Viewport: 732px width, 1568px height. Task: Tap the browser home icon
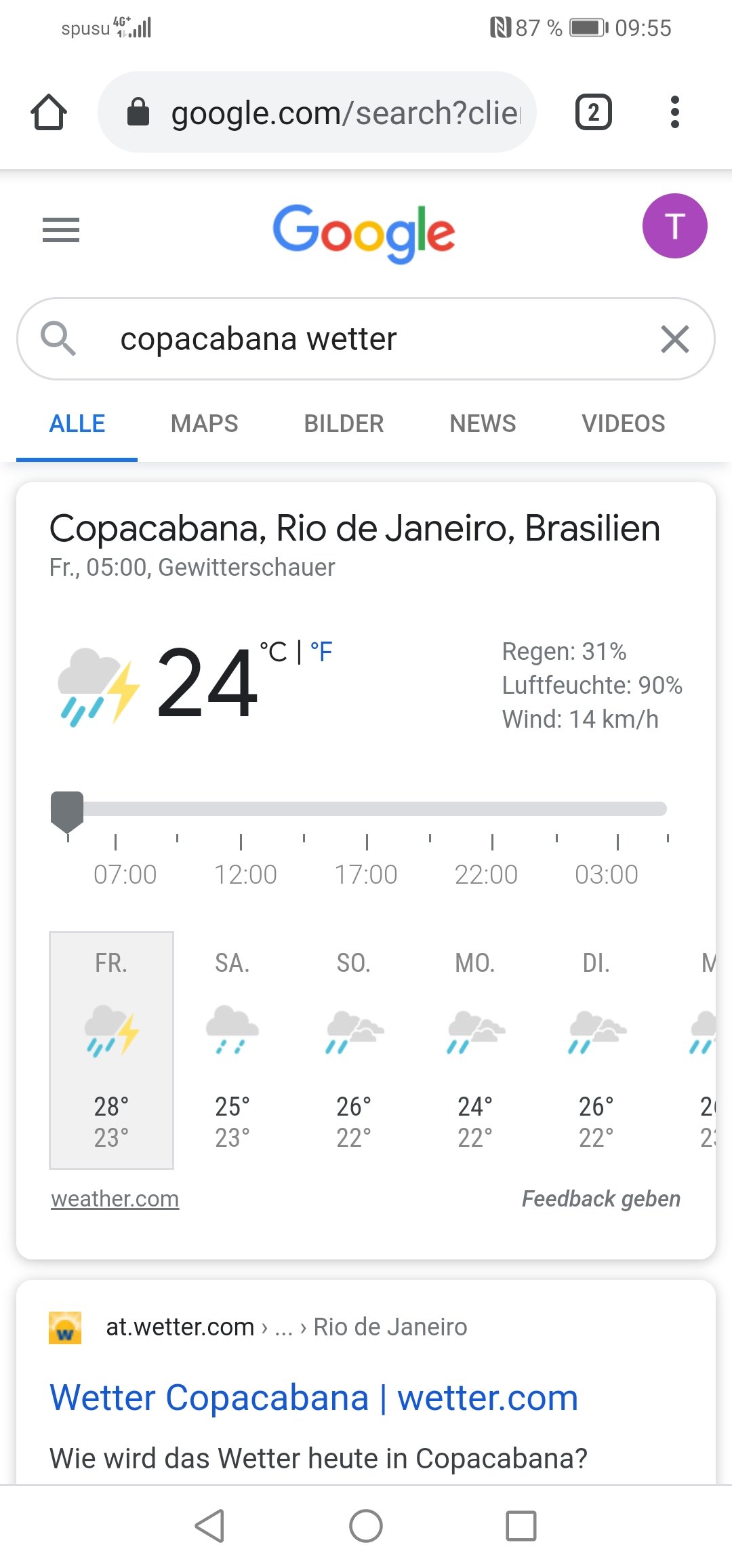click(x=49, y=112)
